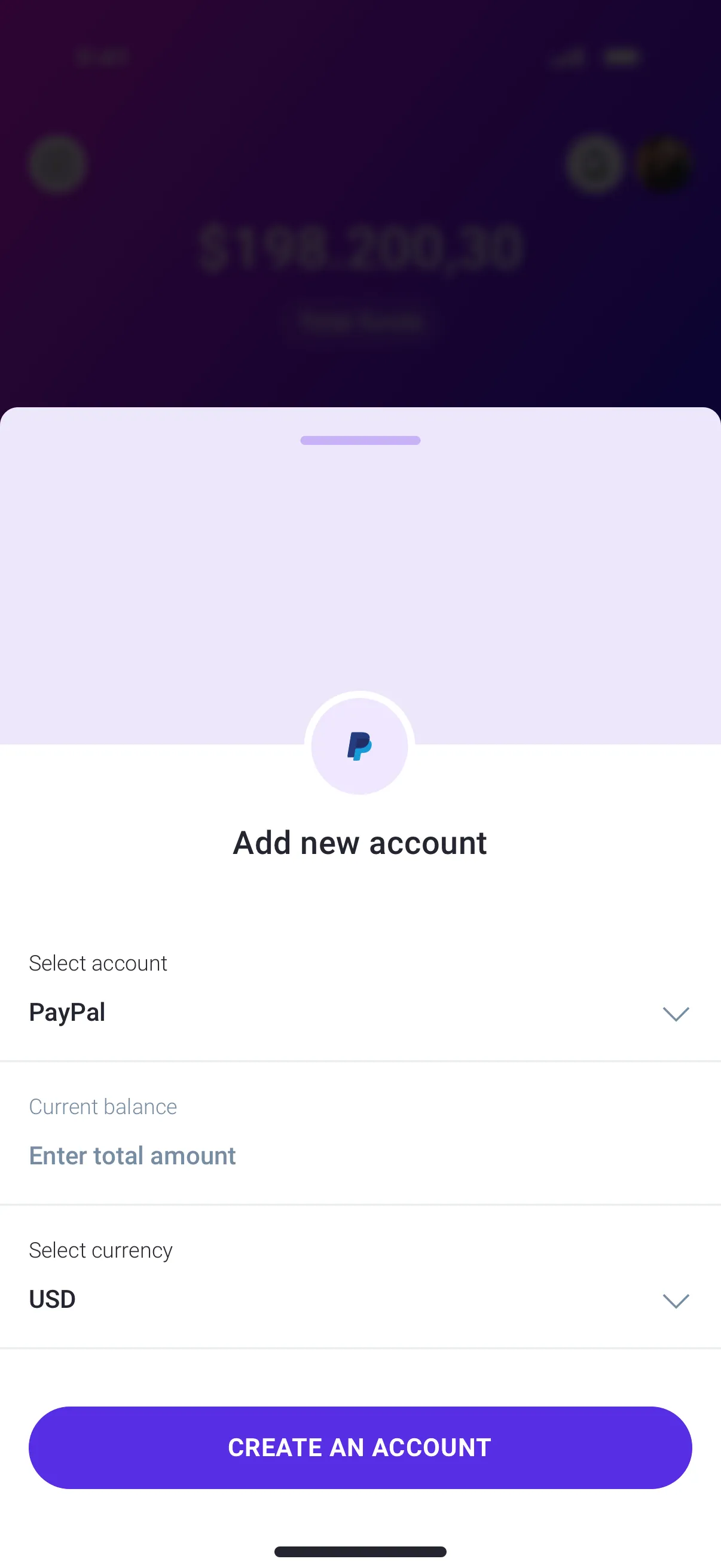Tap the Enter total amount field
Image resolution: width=721 pixels, height=1568 pixels.
[132, 1156]
